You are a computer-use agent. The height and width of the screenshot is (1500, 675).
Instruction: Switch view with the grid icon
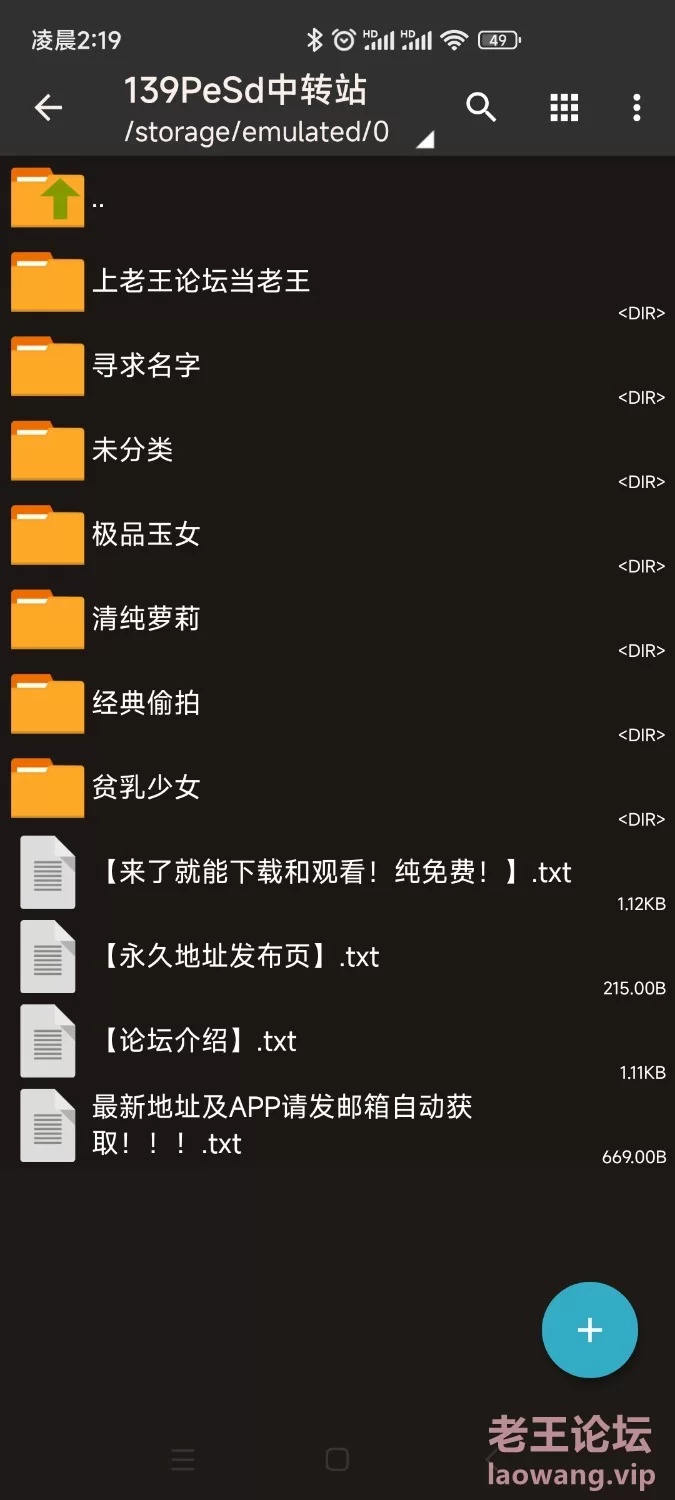point(564,108)
